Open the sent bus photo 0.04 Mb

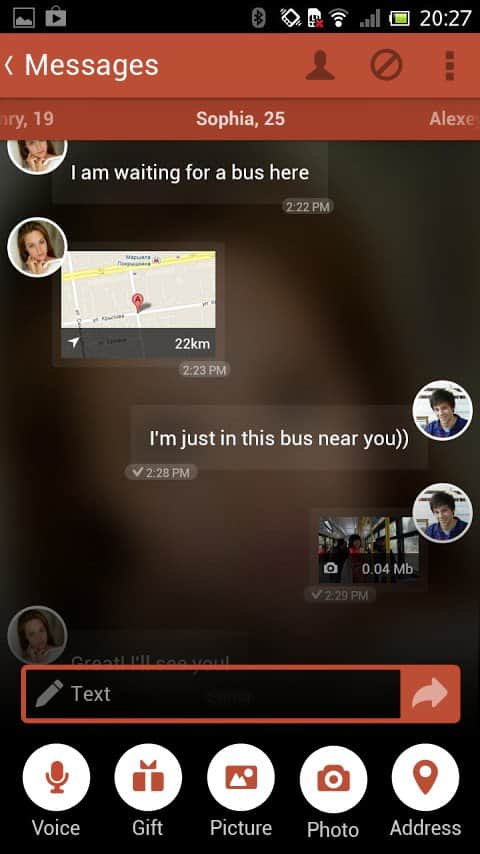tap(369, 550)
